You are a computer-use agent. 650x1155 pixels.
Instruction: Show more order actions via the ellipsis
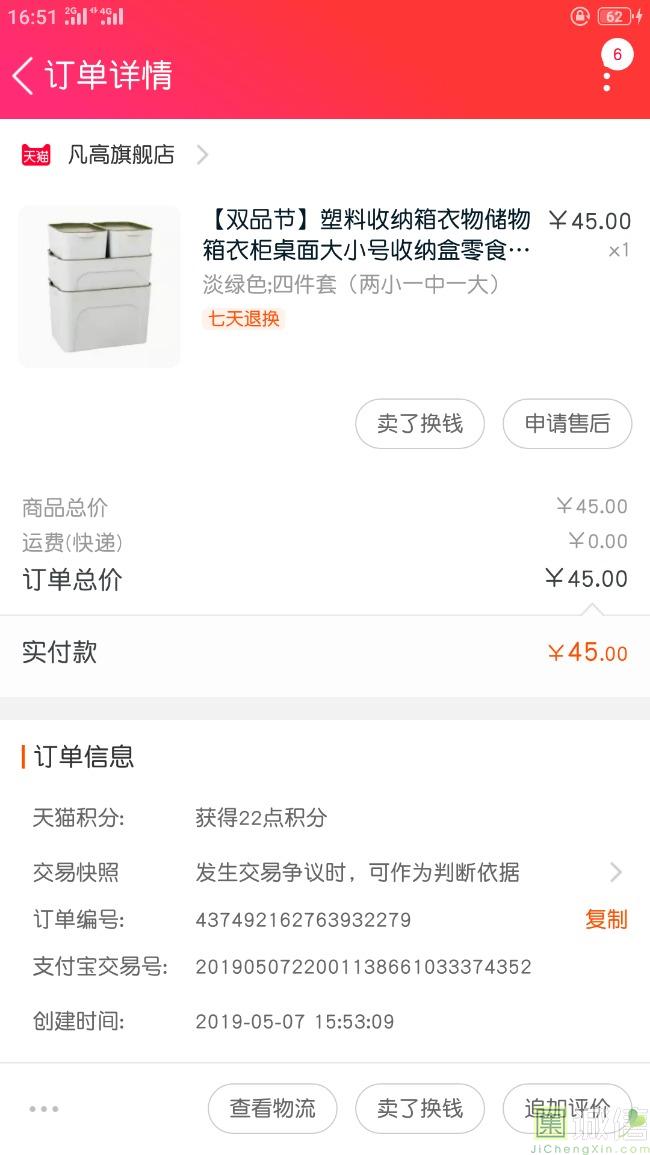[44, 1108]
